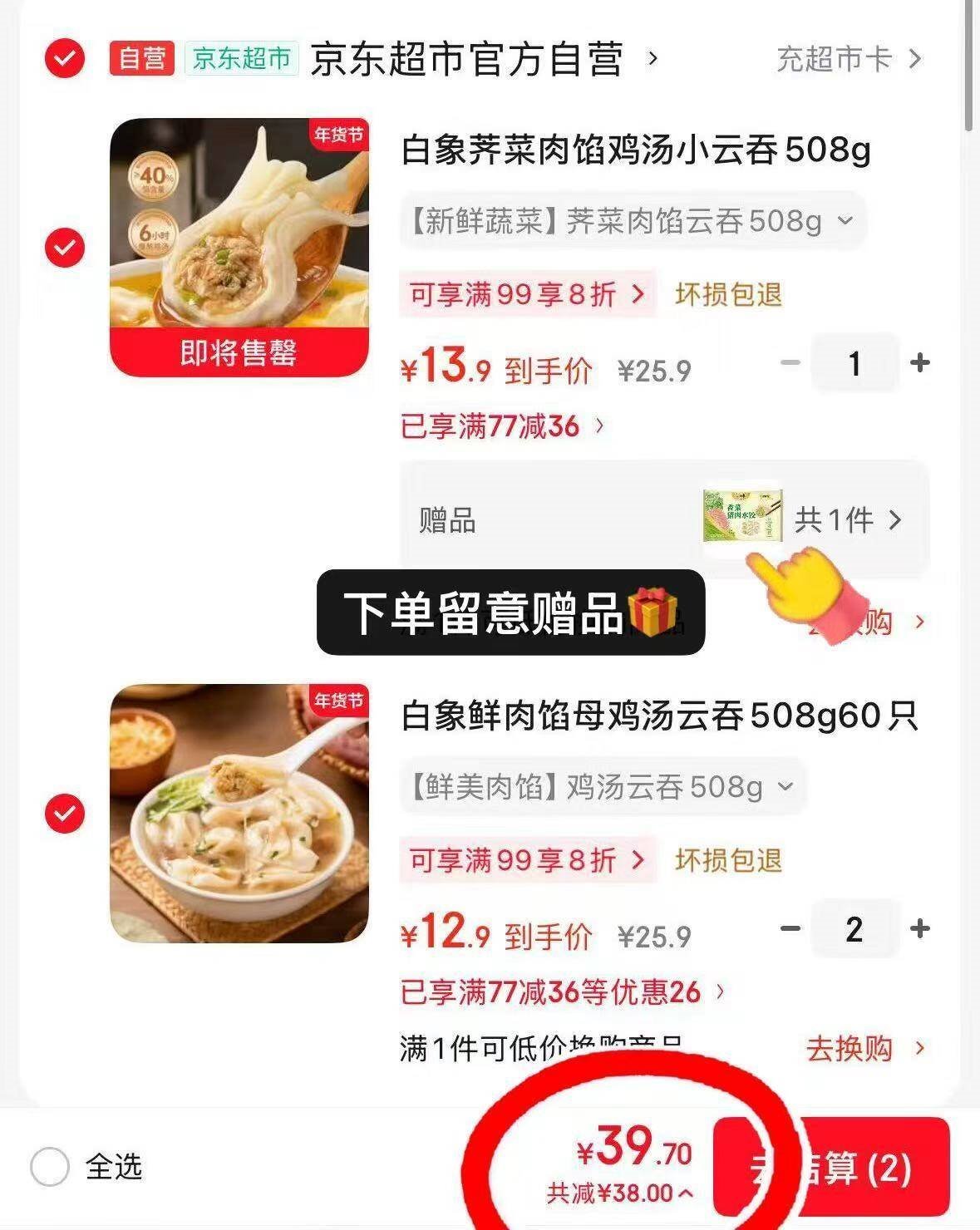Open the 白象鲜肉馅母鸡汤云吞 product image
This screenshot has width=980, height=1230.
(x=239, y=813)
